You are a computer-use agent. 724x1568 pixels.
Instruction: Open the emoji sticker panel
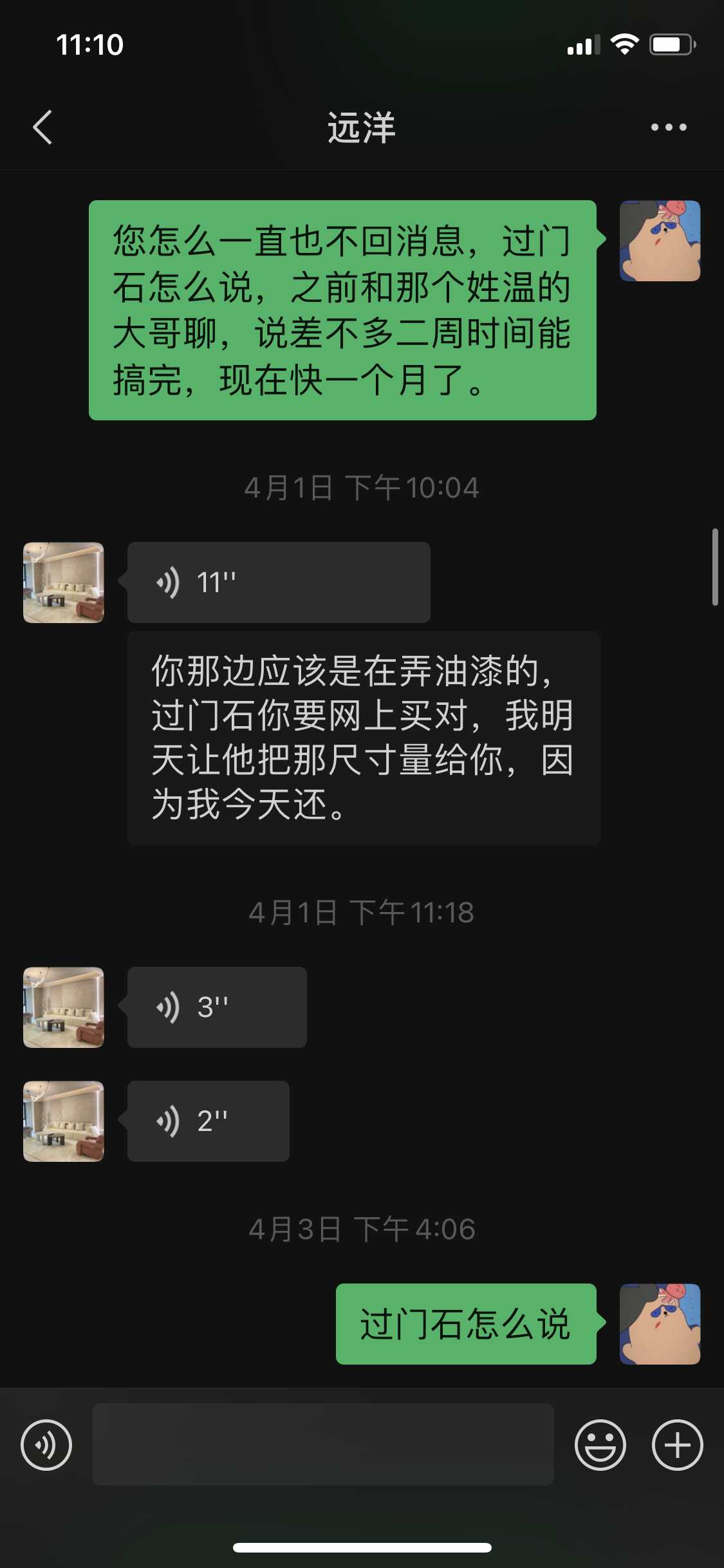click(600, 1445)
